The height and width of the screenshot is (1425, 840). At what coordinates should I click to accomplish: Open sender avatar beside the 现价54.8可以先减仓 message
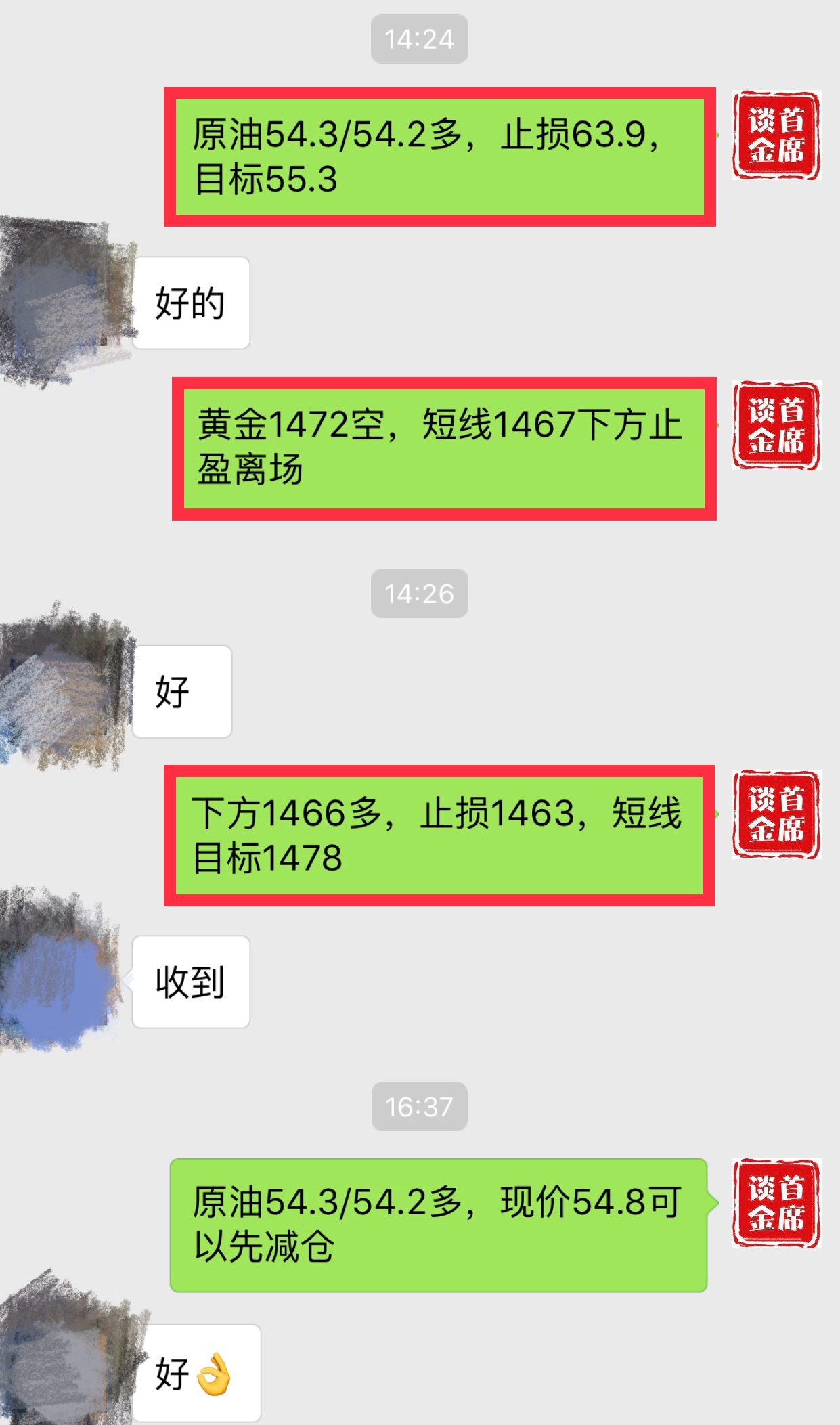pyautogui.click(x=776, y=1203)
